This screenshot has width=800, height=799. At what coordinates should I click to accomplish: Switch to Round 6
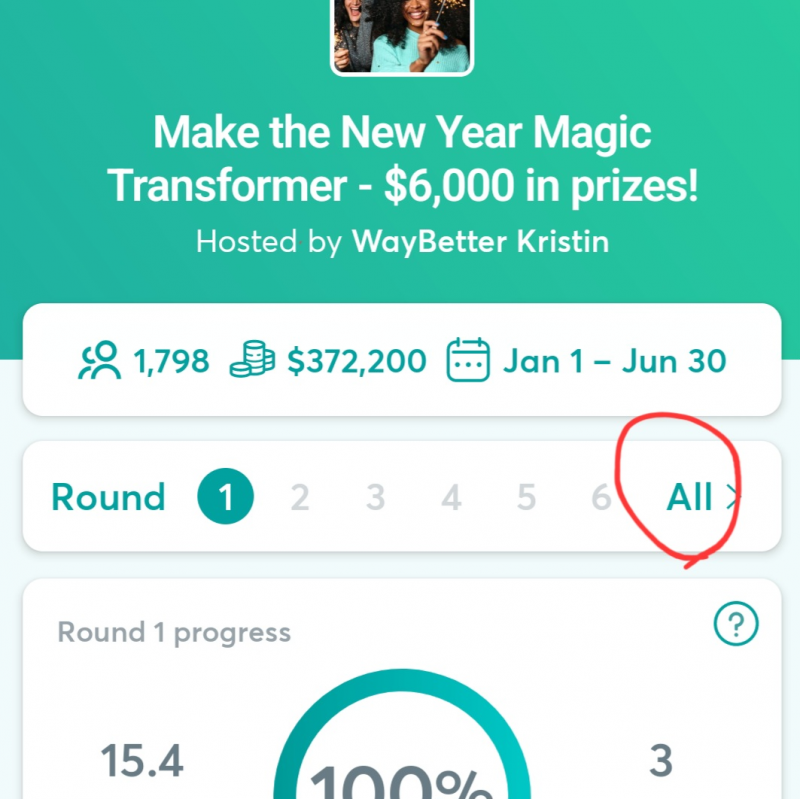click(601, 497)
